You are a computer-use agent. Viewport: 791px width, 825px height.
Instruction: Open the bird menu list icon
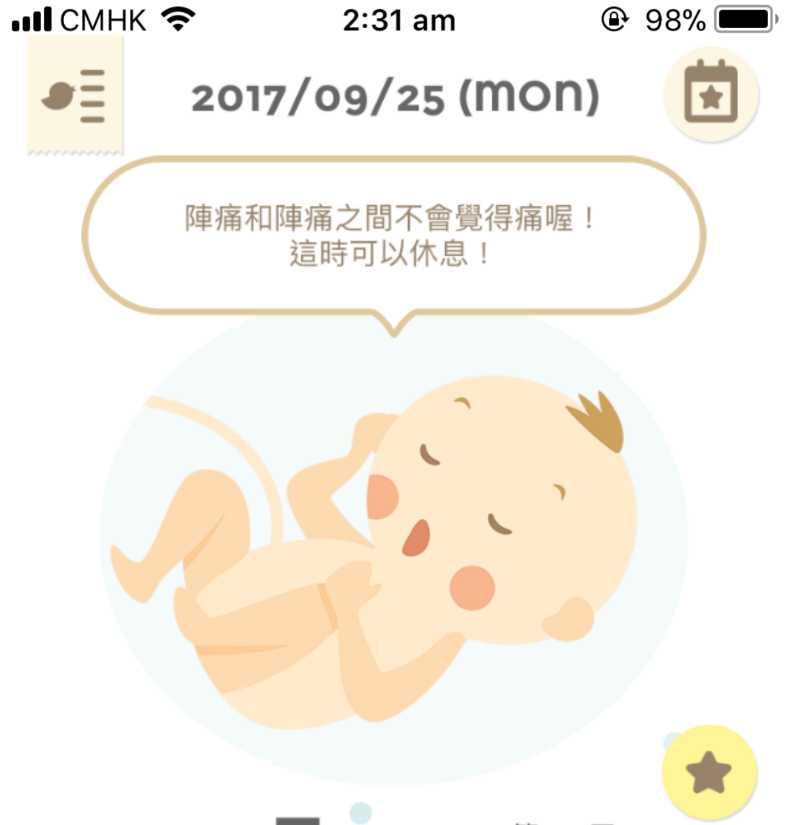click(x=74, y=97)
